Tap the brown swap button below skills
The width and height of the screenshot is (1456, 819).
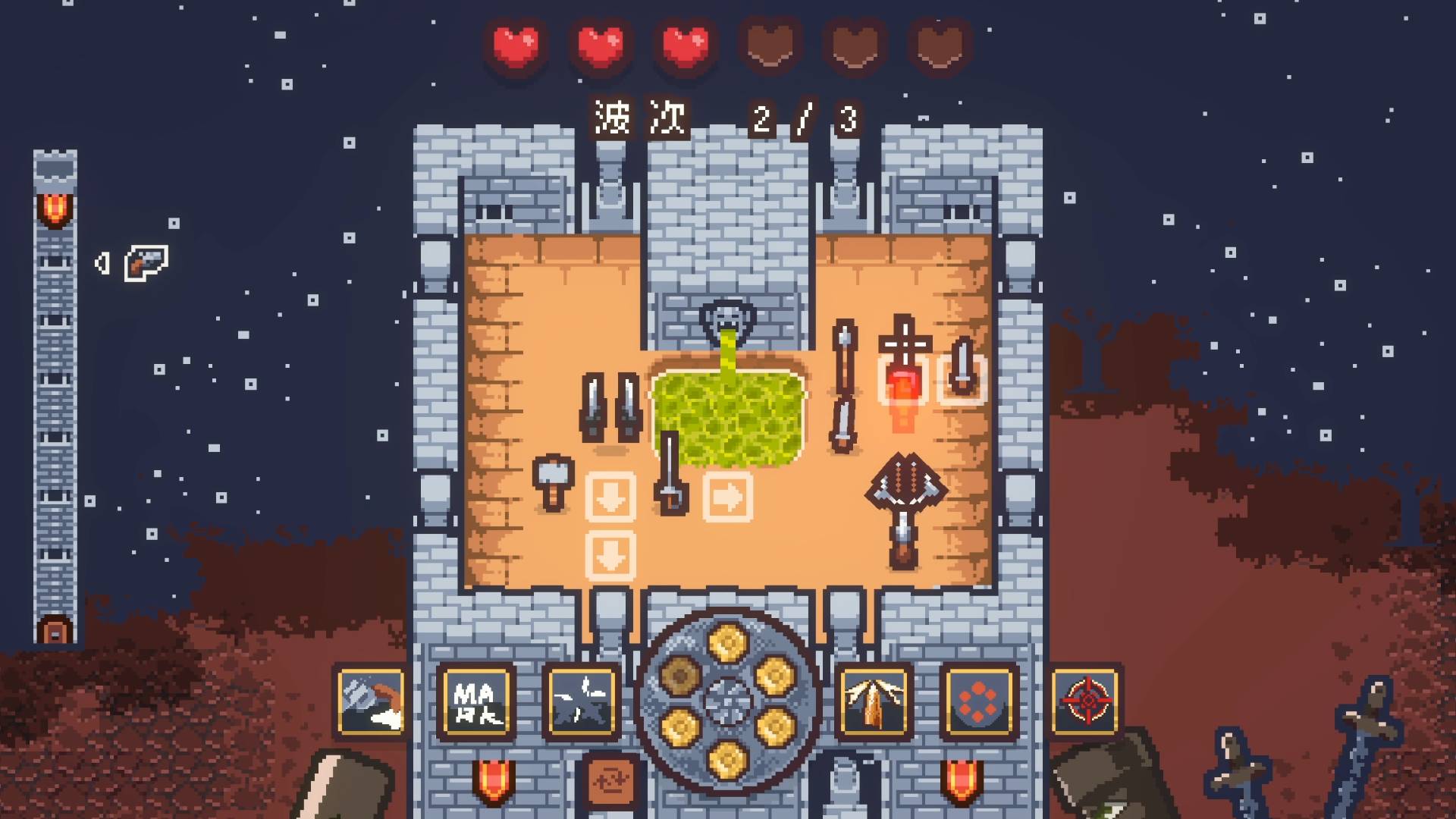tap(612, 780)
